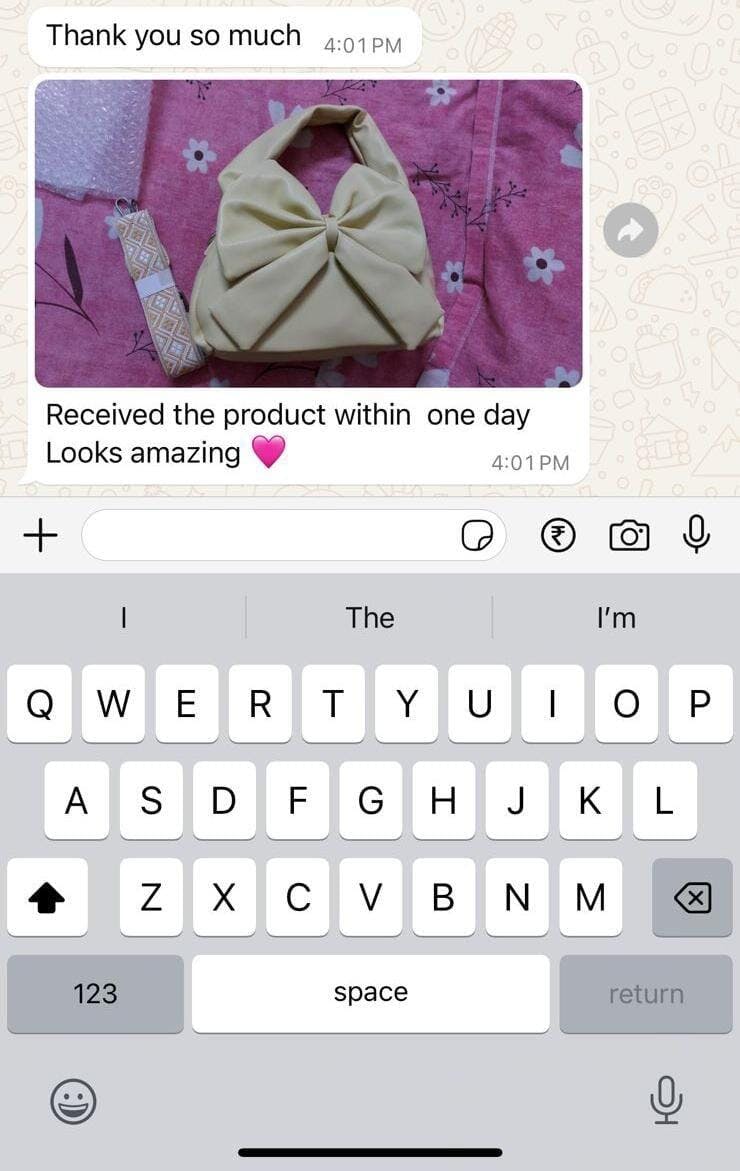
Task: Open the rupee payment icon
Action: click(x=558, y=536)
